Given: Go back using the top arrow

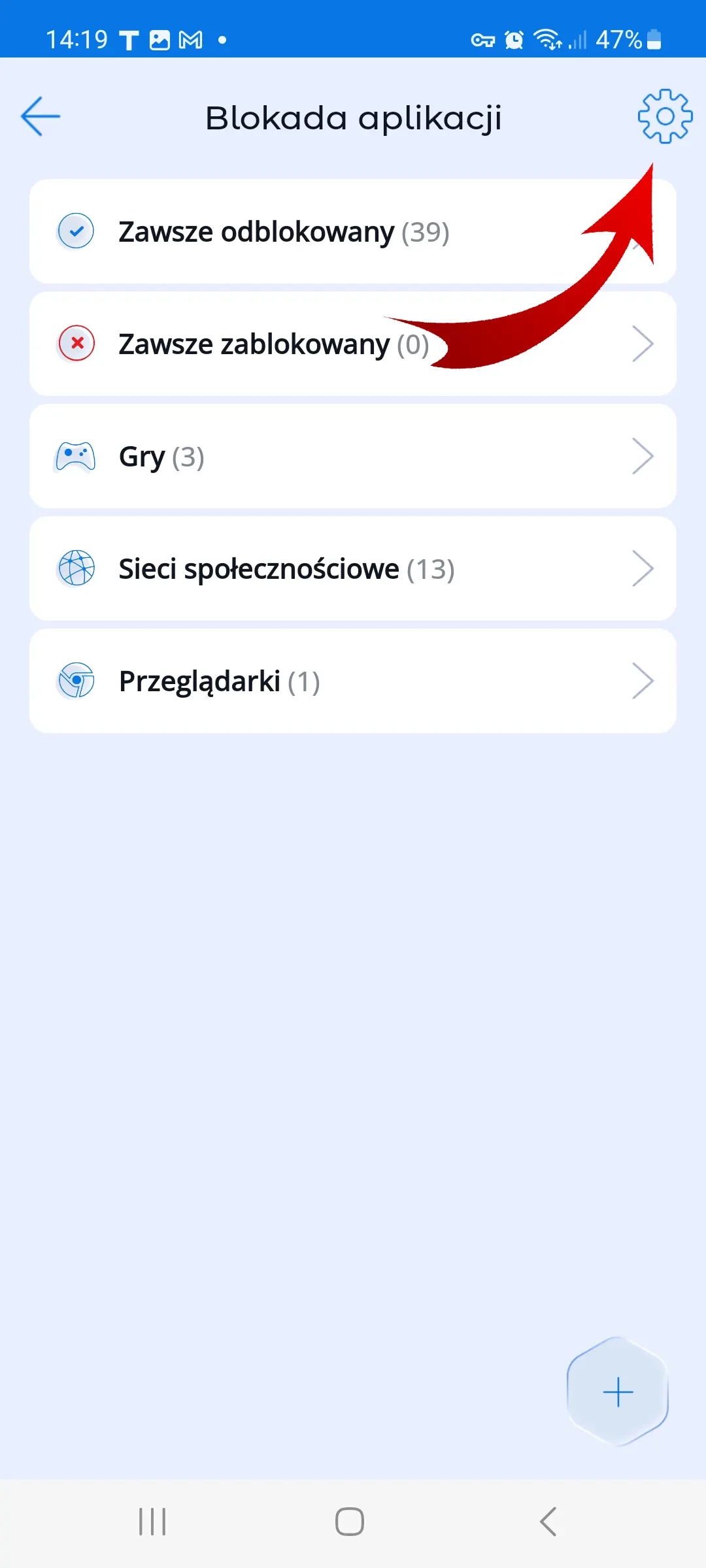Looking at the screenshot, I should (x=41, y=117).
